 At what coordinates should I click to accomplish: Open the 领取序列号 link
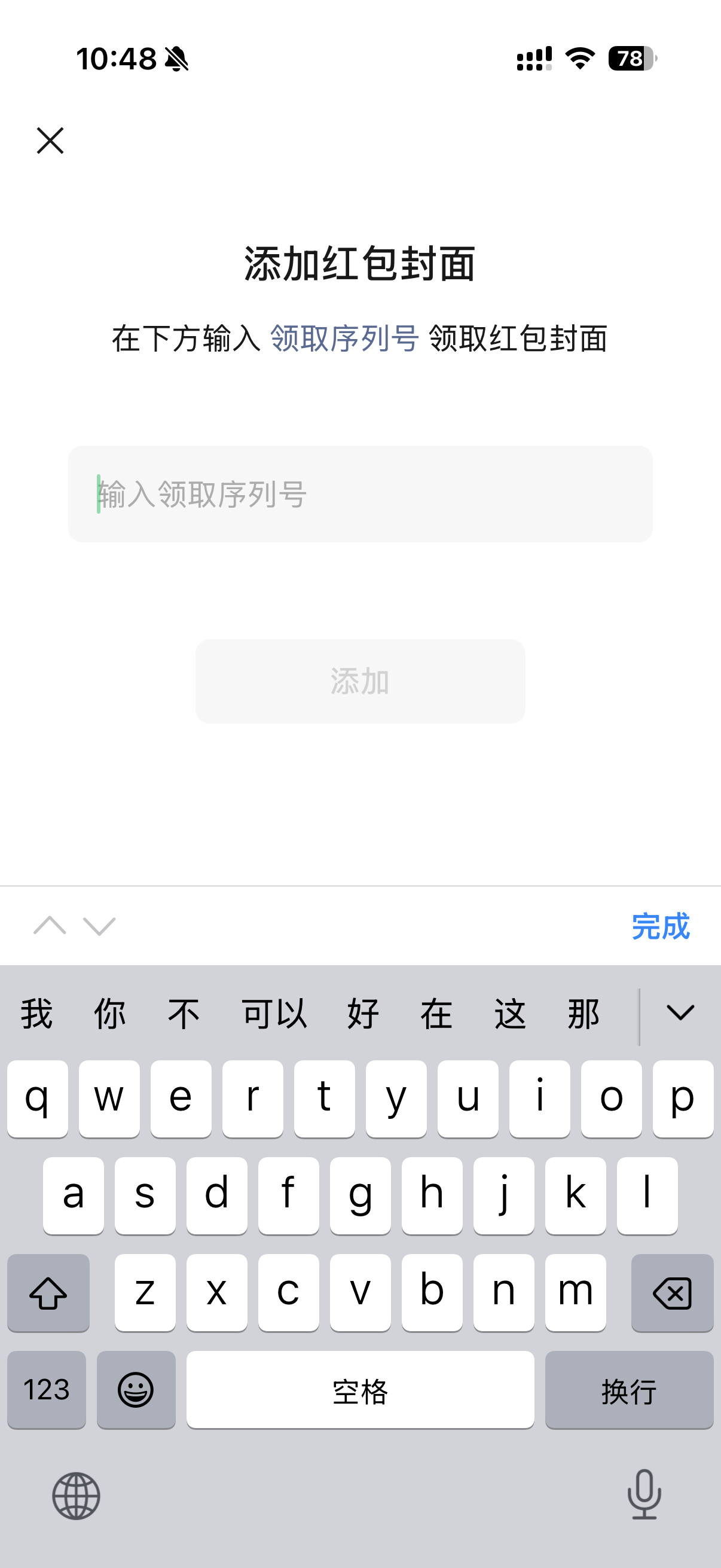(344, 338)
